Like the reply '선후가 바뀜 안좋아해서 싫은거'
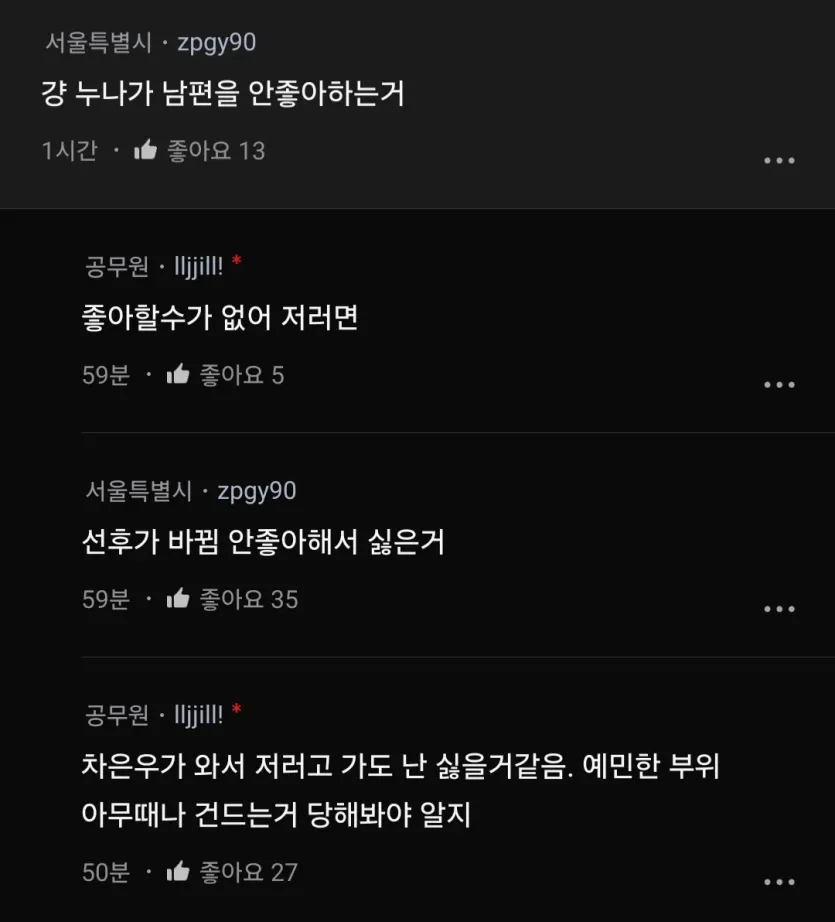835x922 pixels. tap(179, 599)
